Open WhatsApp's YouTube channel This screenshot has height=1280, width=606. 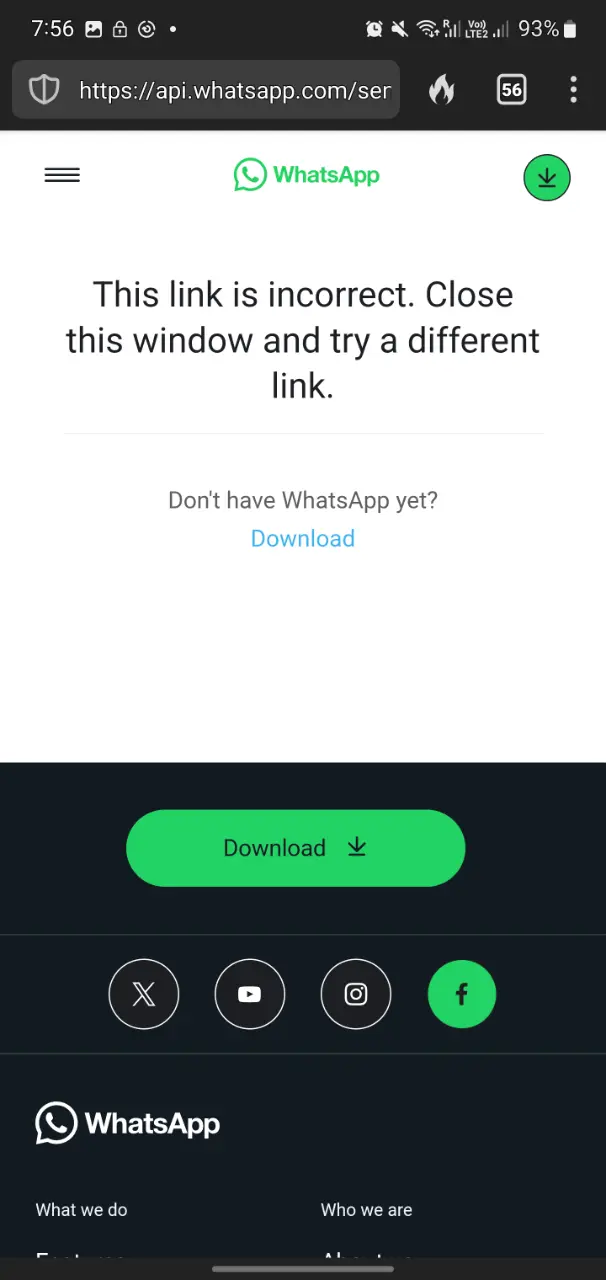pos(250,994)
